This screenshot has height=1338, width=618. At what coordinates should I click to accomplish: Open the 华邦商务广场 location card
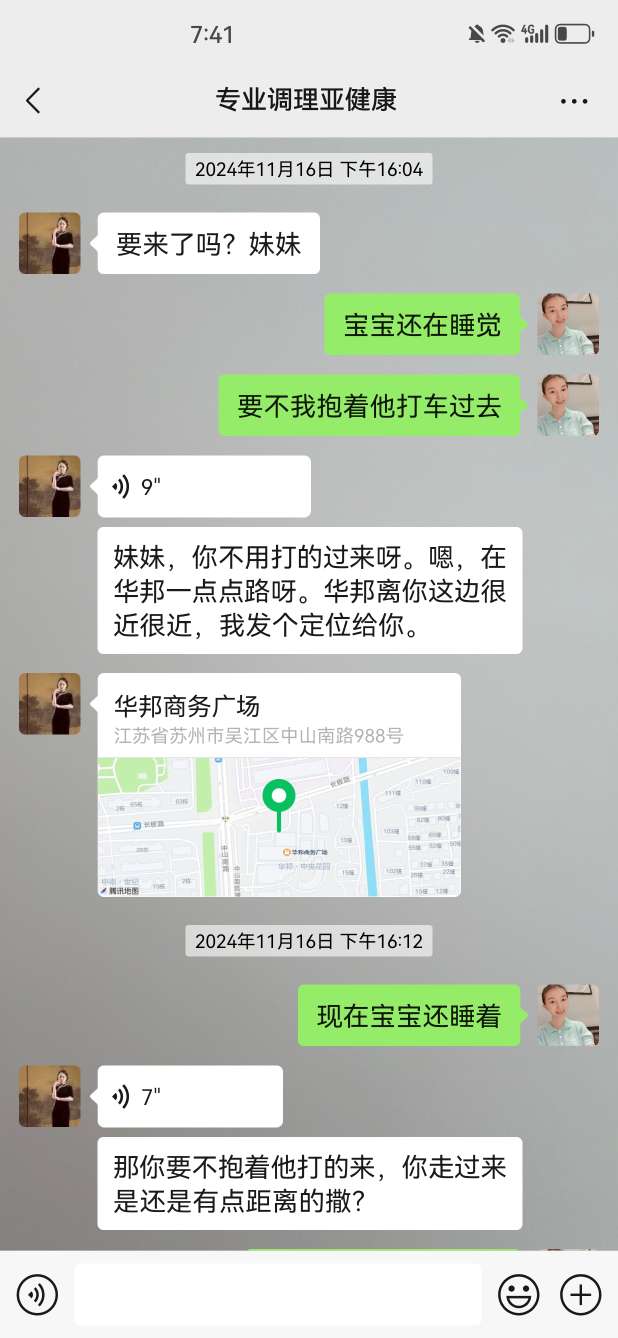click(279, 784)
